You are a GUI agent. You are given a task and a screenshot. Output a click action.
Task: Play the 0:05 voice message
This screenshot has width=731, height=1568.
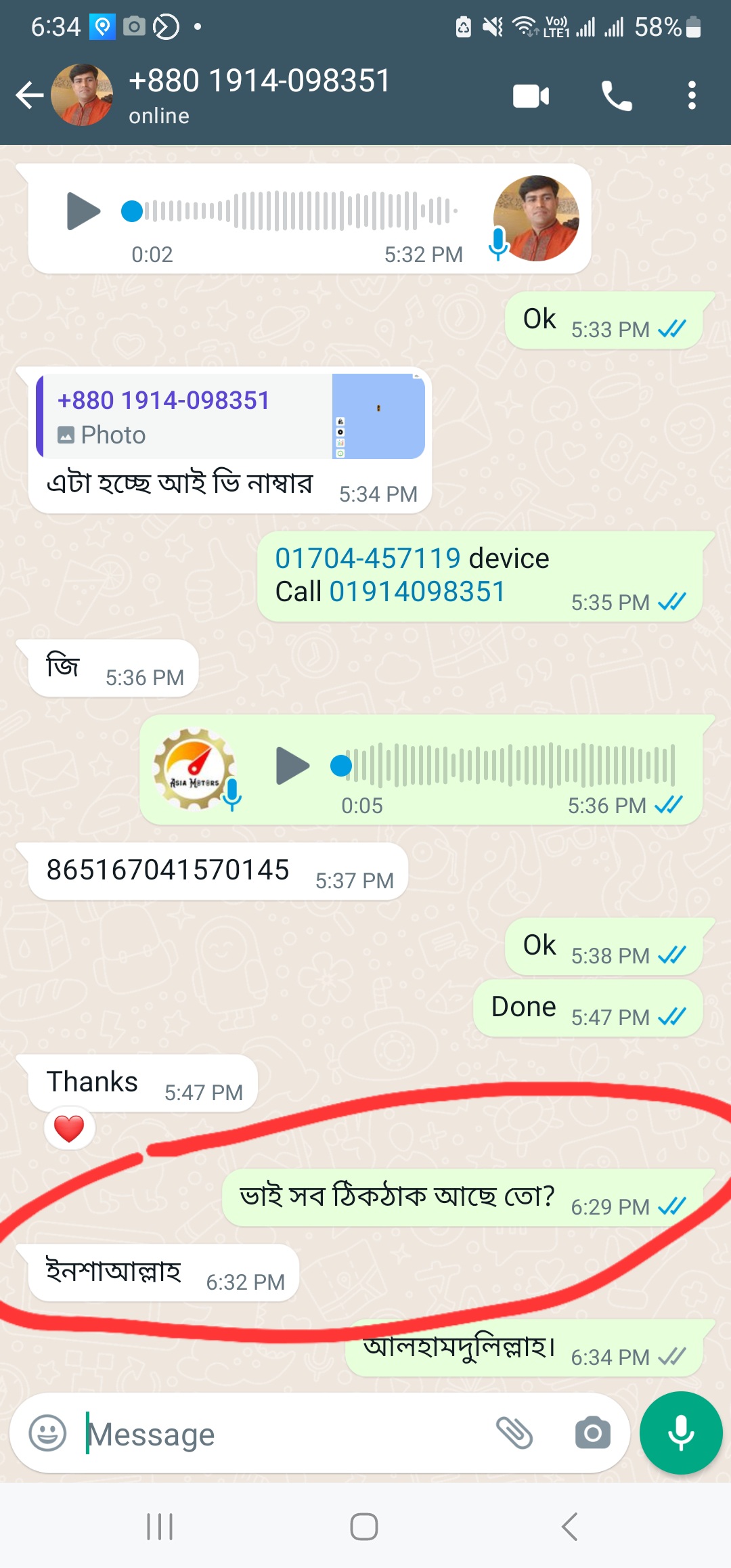click(292, 766)
